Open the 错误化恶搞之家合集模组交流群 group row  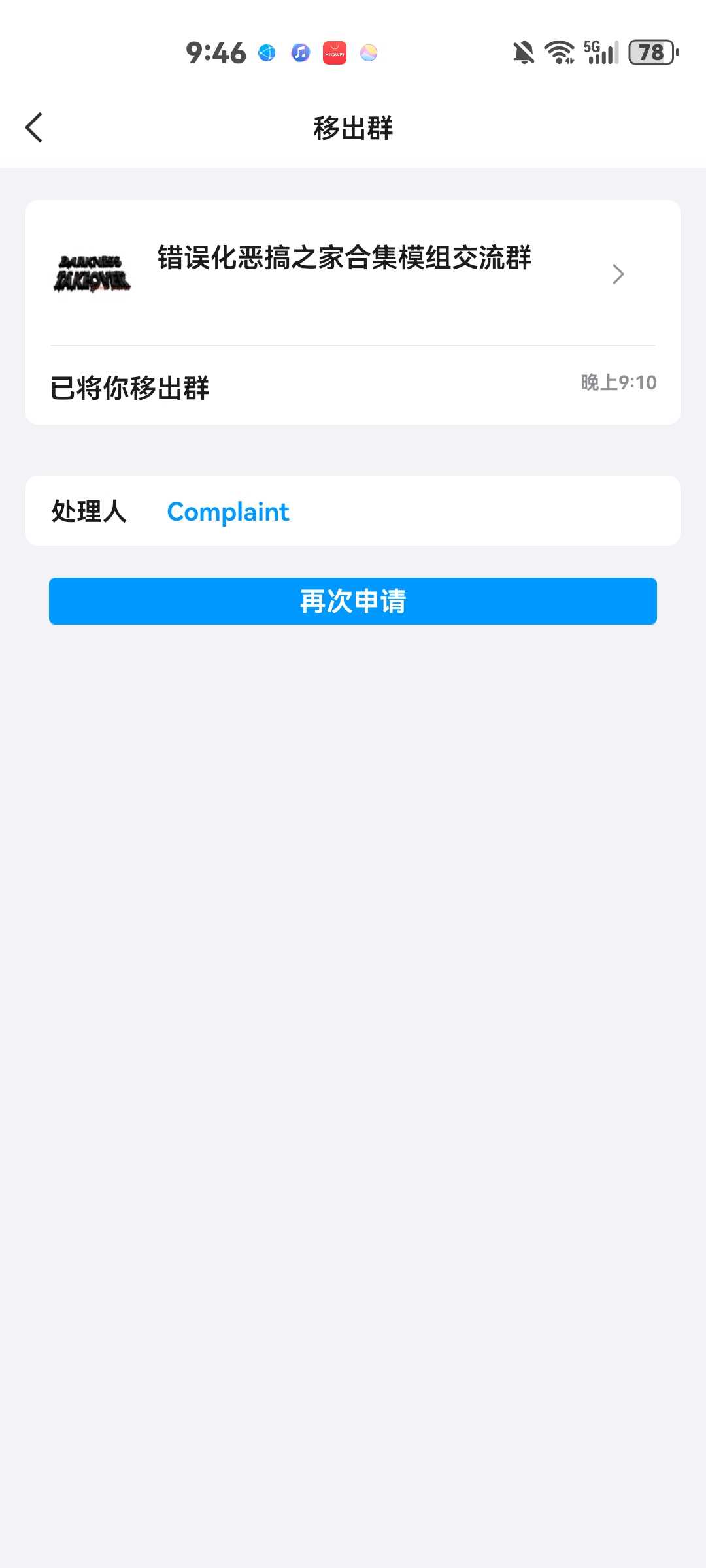(353, 274)
